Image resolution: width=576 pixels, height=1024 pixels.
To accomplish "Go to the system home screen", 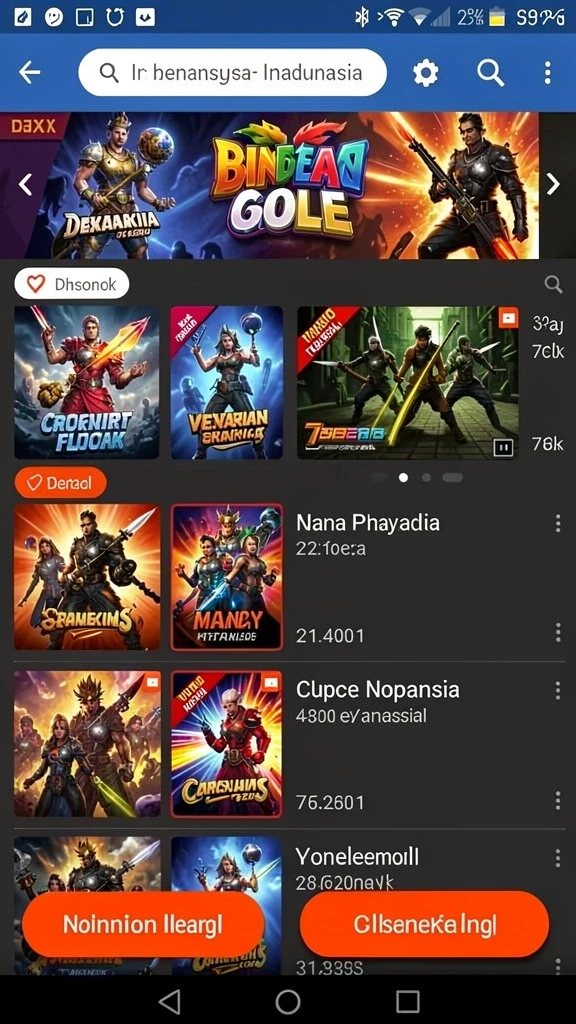I will [288, 1000].
